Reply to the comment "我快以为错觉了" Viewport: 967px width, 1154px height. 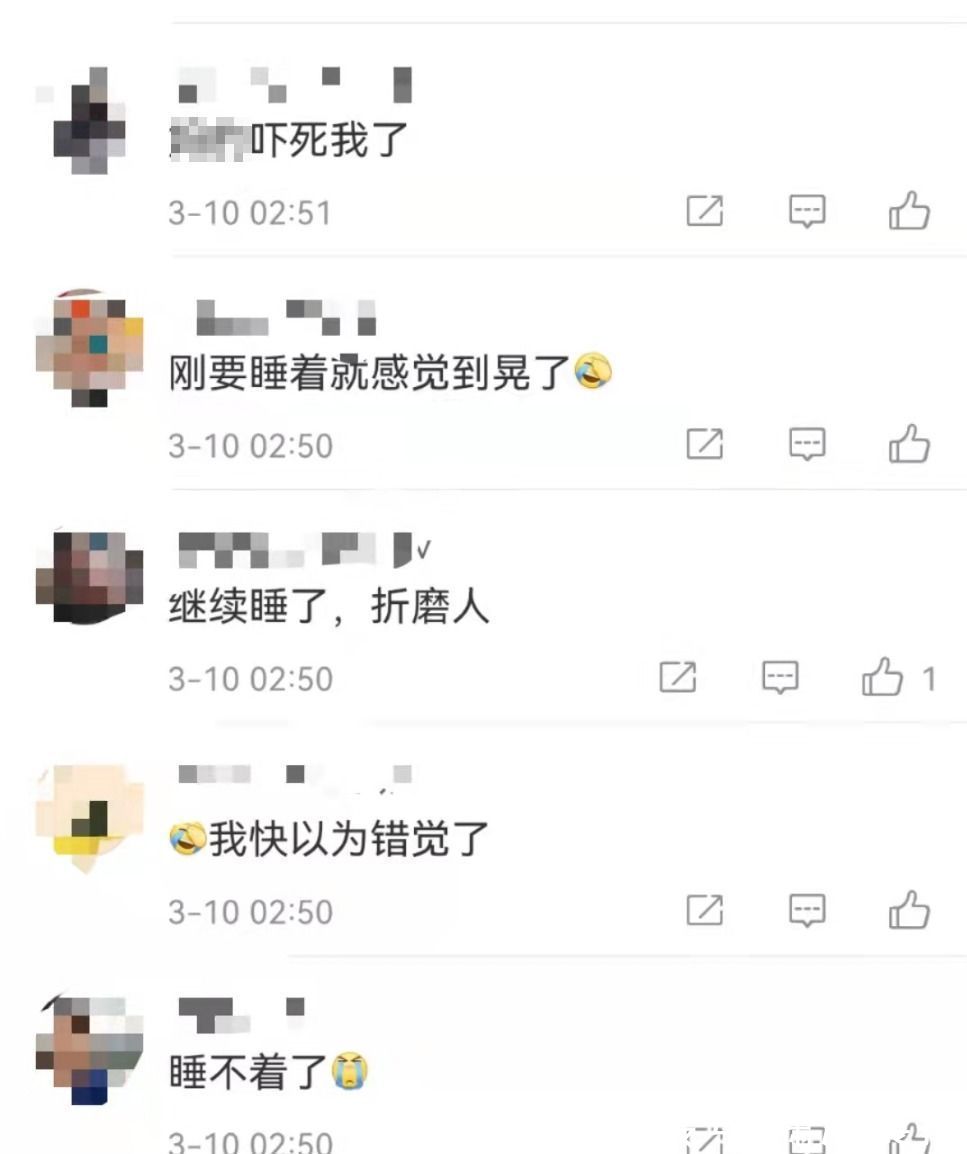(807, 911)
